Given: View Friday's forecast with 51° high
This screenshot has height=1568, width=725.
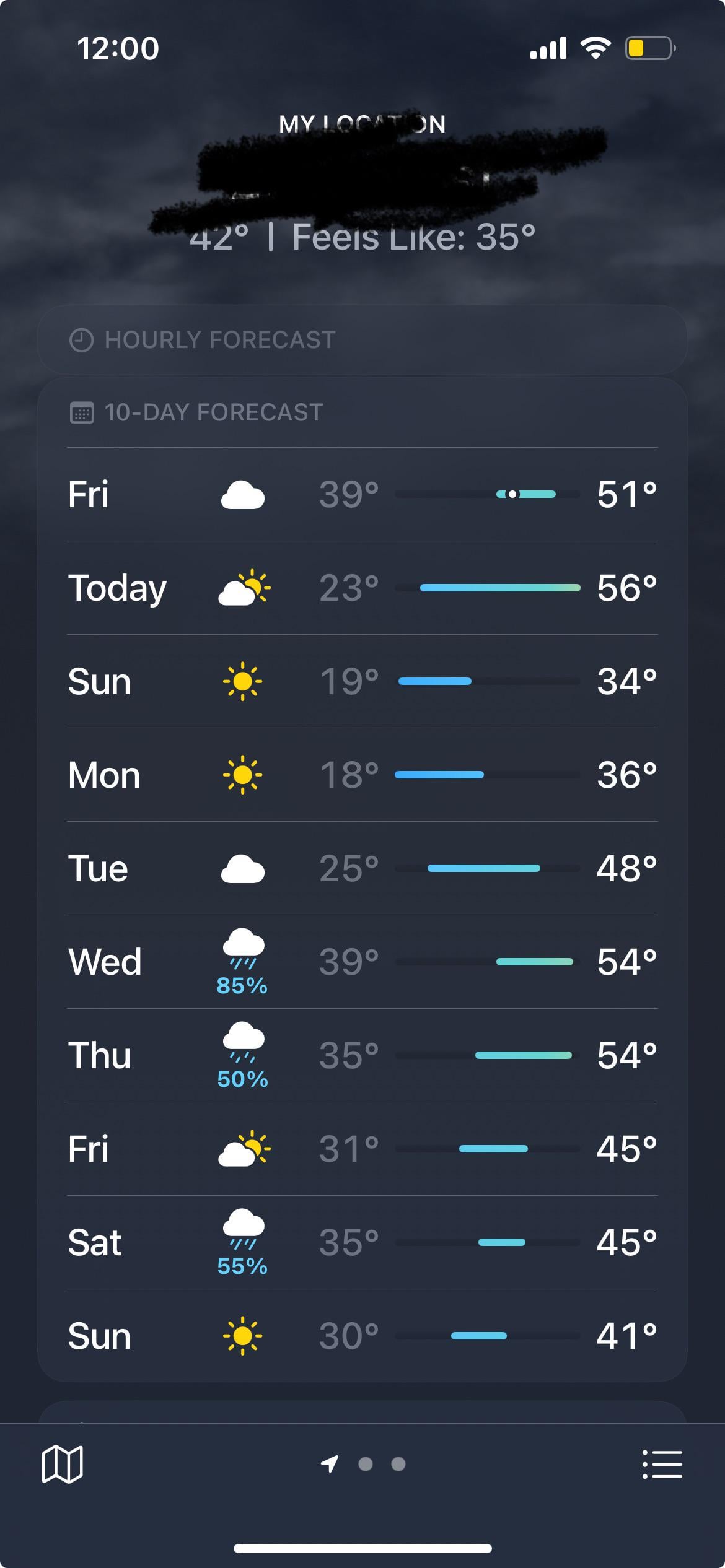Looking at the screenshot, I should [x=362, y=494].
